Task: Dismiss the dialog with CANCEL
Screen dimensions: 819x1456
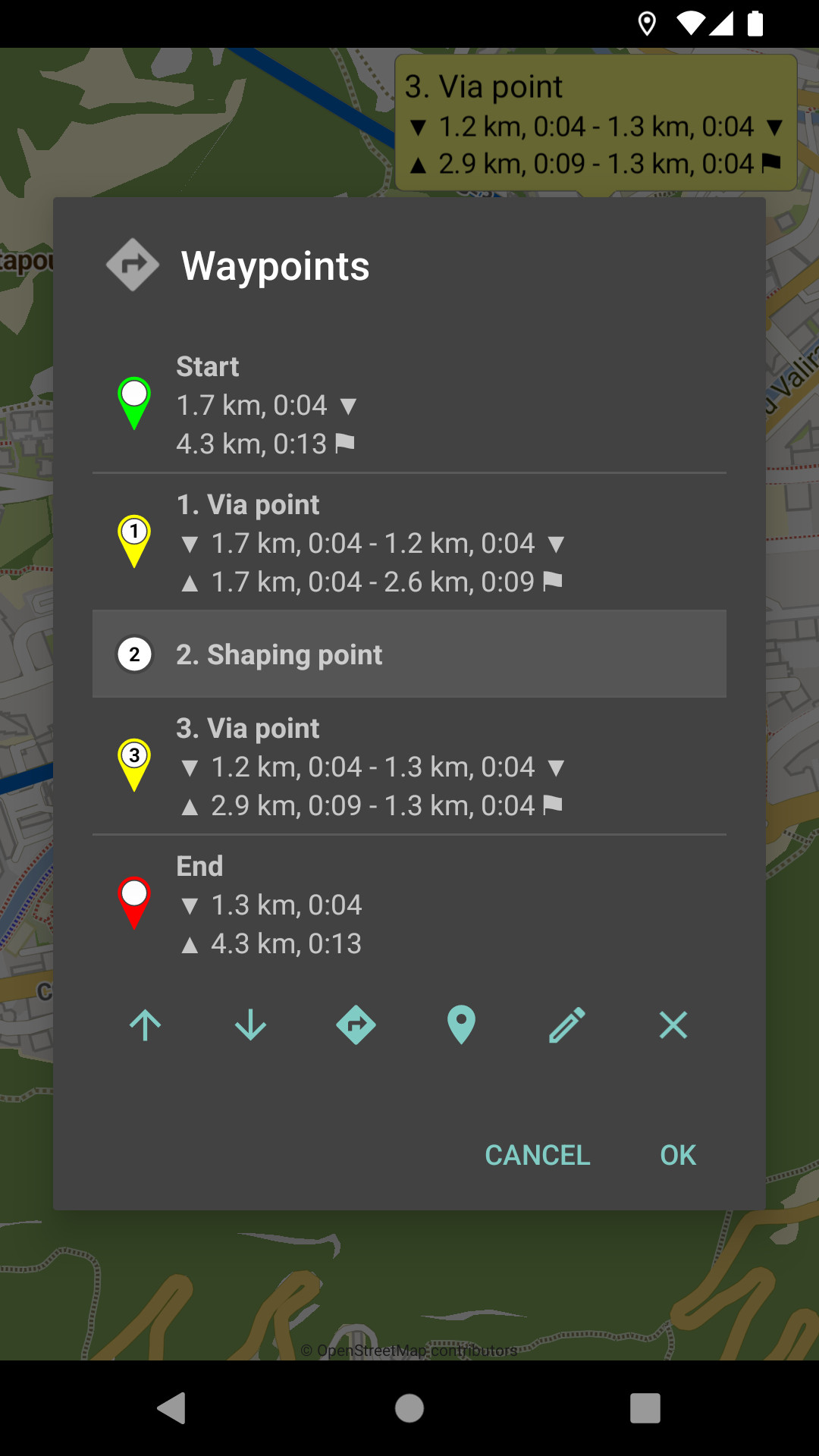Action: point(537,1154)
